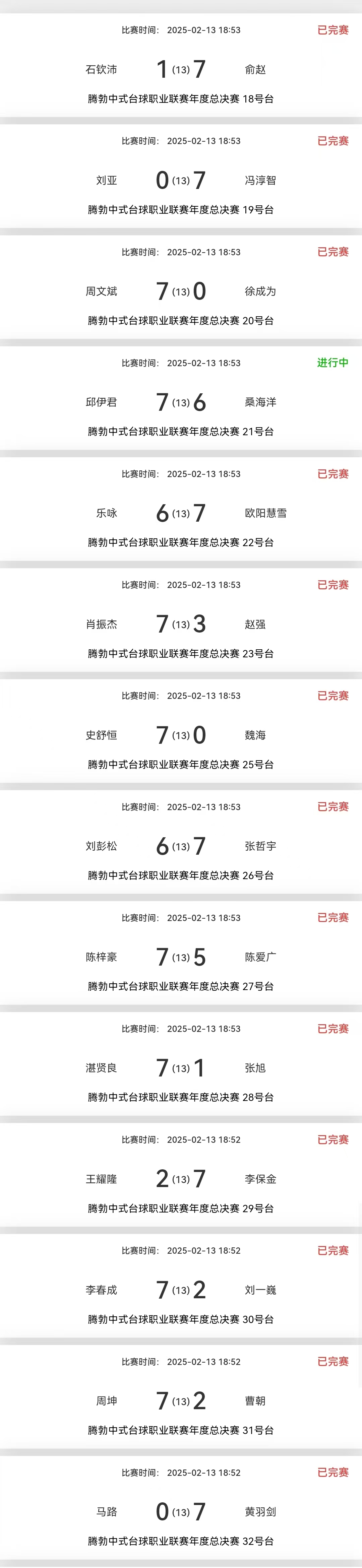Select the 乐咏 vs 欧阳慧雪 match card
The image size is (362, 1568).
(181, 513)
